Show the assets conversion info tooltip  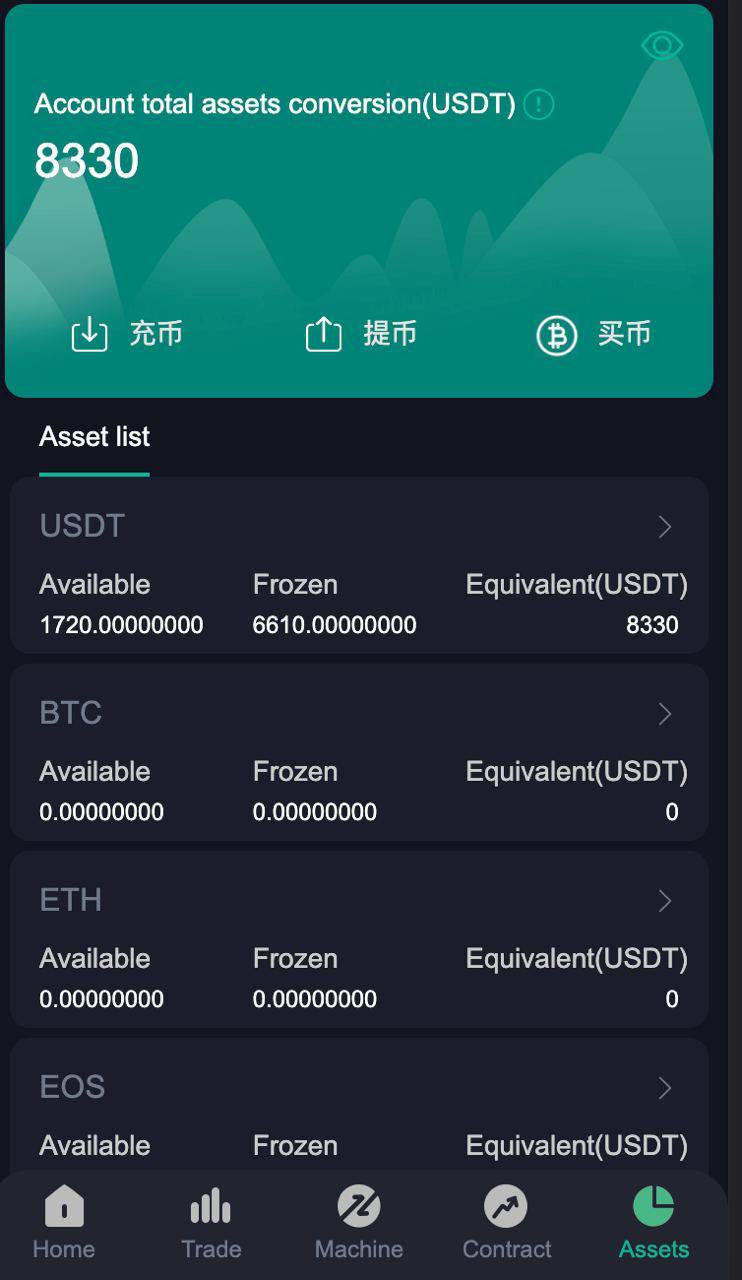[x=538, y=104]
